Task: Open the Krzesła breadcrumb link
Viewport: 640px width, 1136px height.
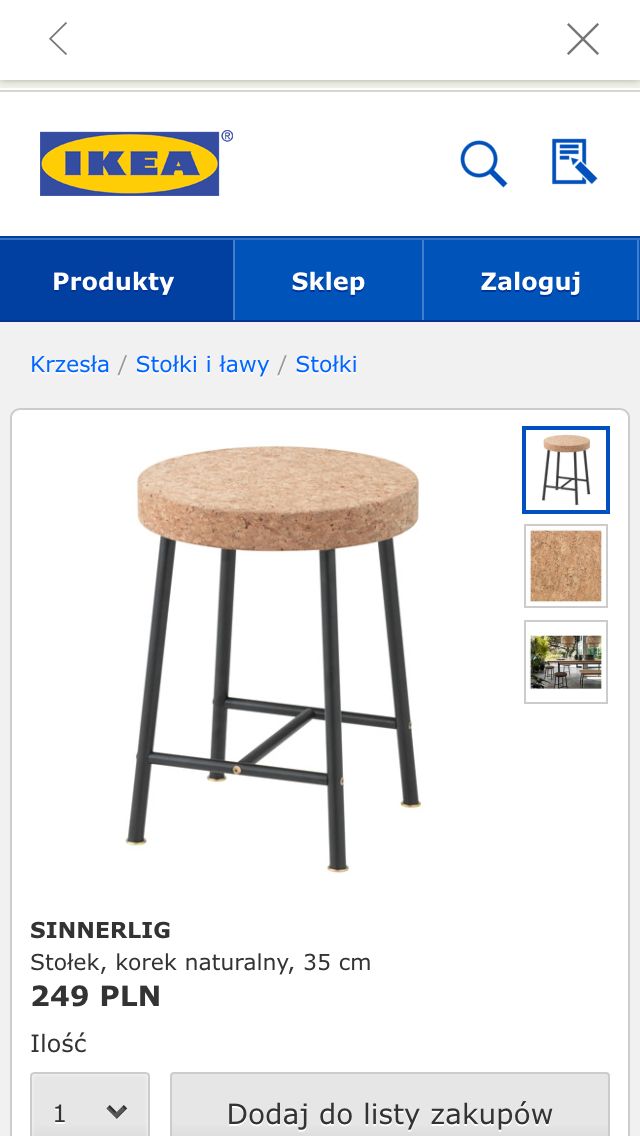Action: (x=70, y=364)
